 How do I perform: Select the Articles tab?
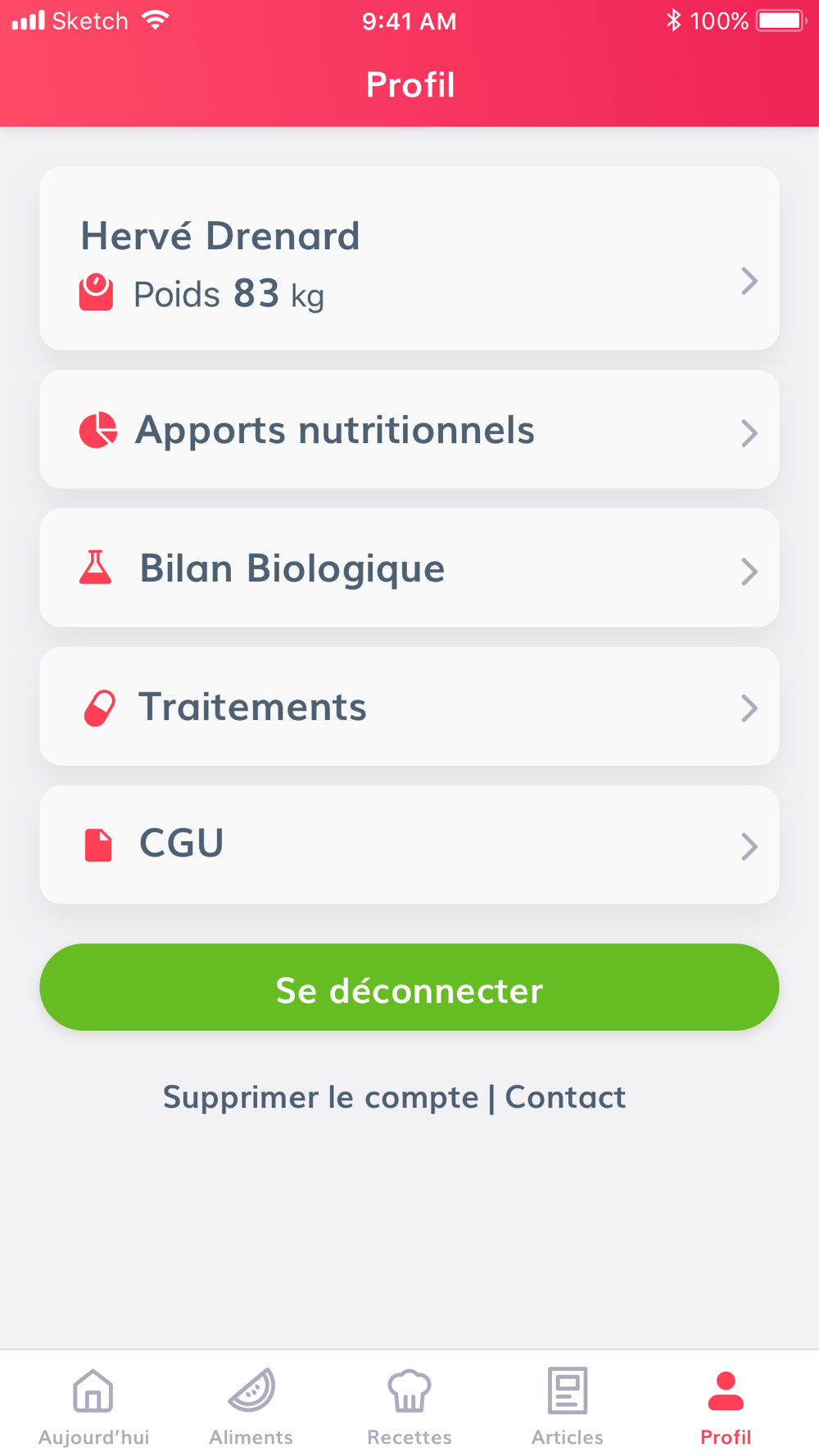[568, 1407]
